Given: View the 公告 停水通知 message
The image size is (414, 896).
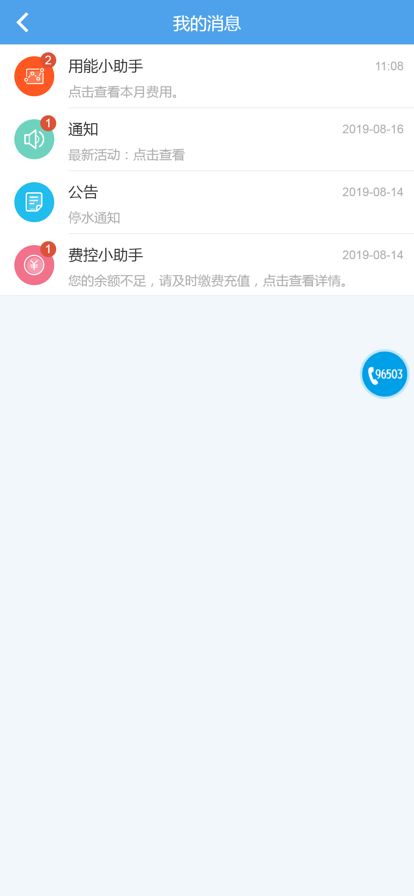Looking at the screenshot, I should click(x=207, y=202).
